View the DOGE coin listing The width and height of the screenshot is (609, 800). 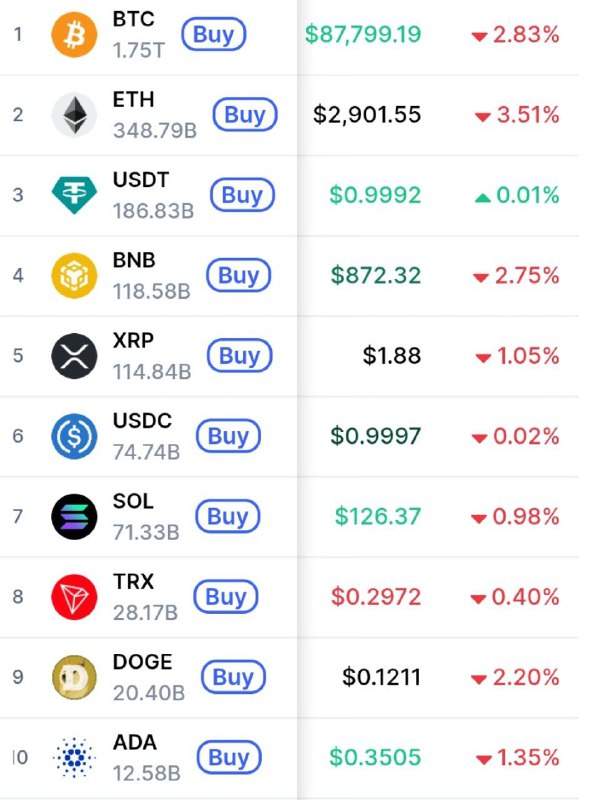pos(142,662)
